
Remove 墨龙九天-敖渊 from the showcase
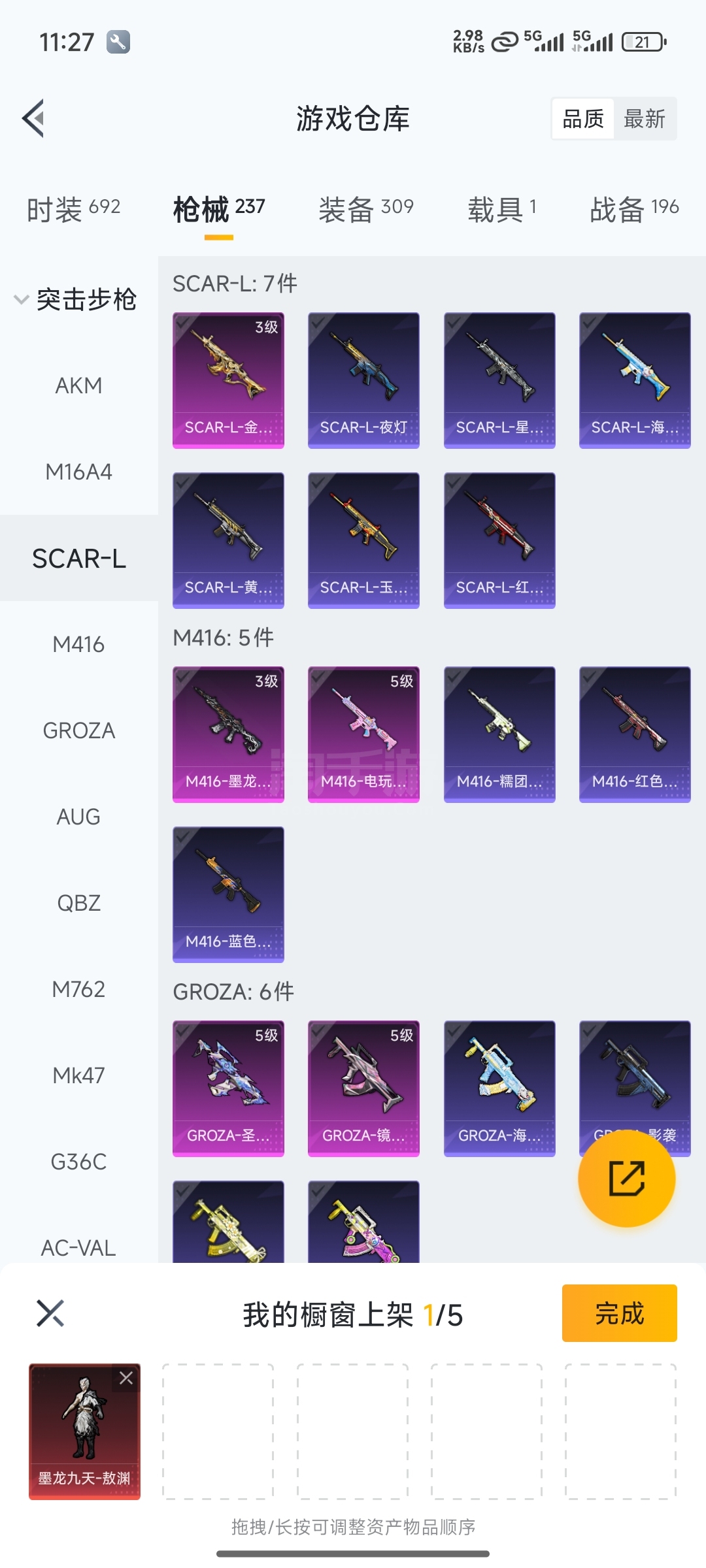click(126, 1378)
